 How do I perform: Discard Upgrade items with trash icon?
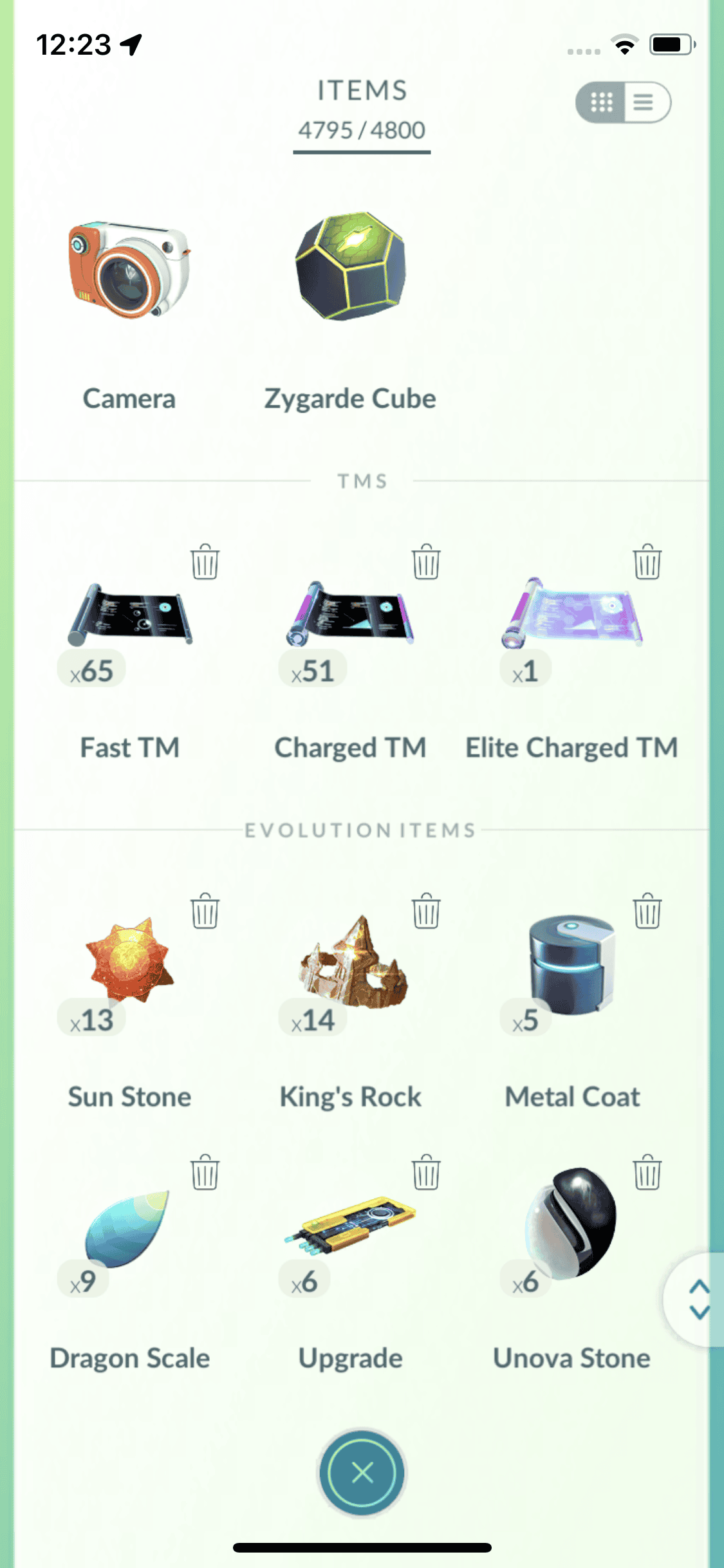tap(426, 1173)
